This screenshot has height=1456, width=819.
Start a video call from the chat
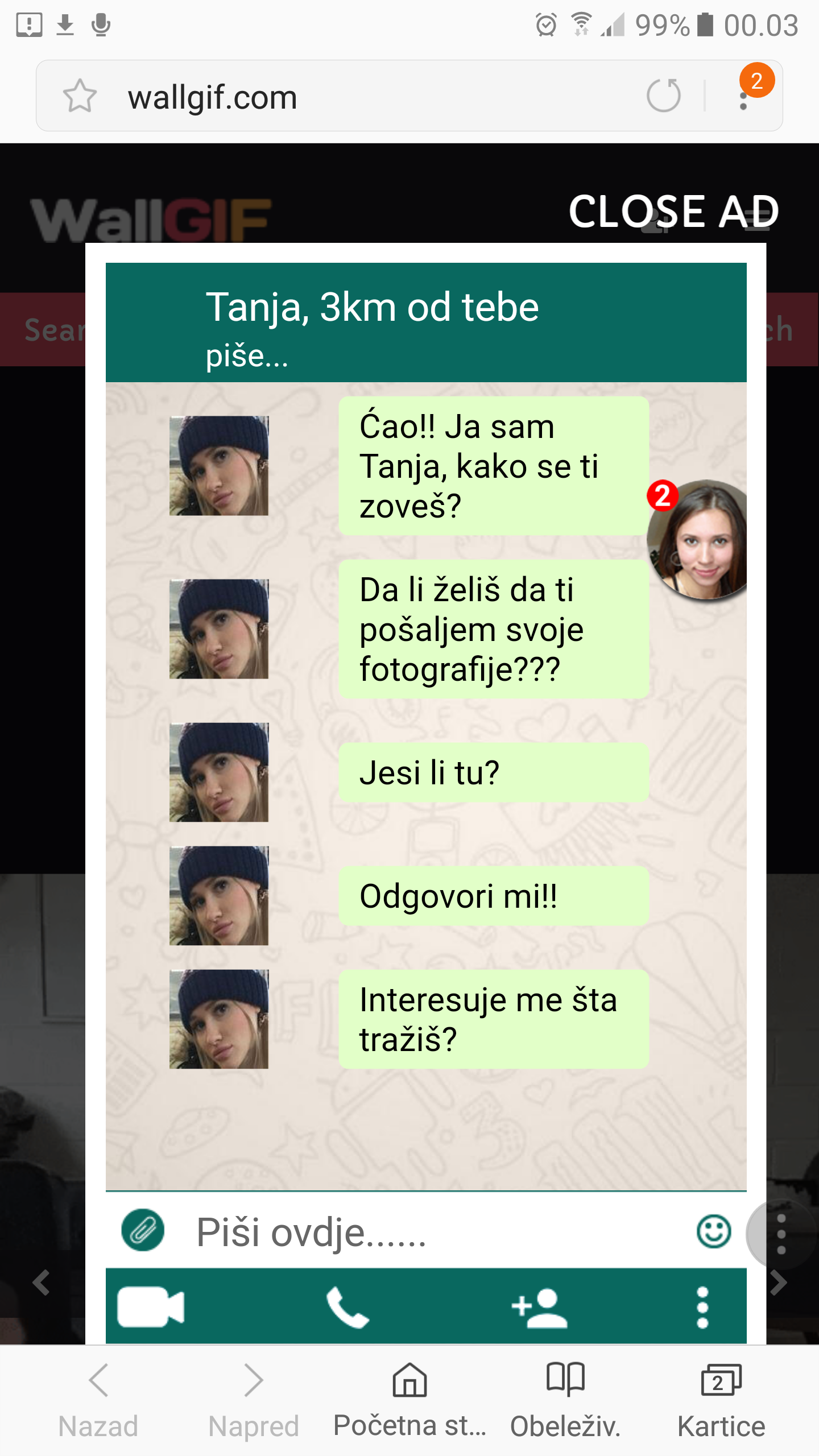coord(151,1306)
